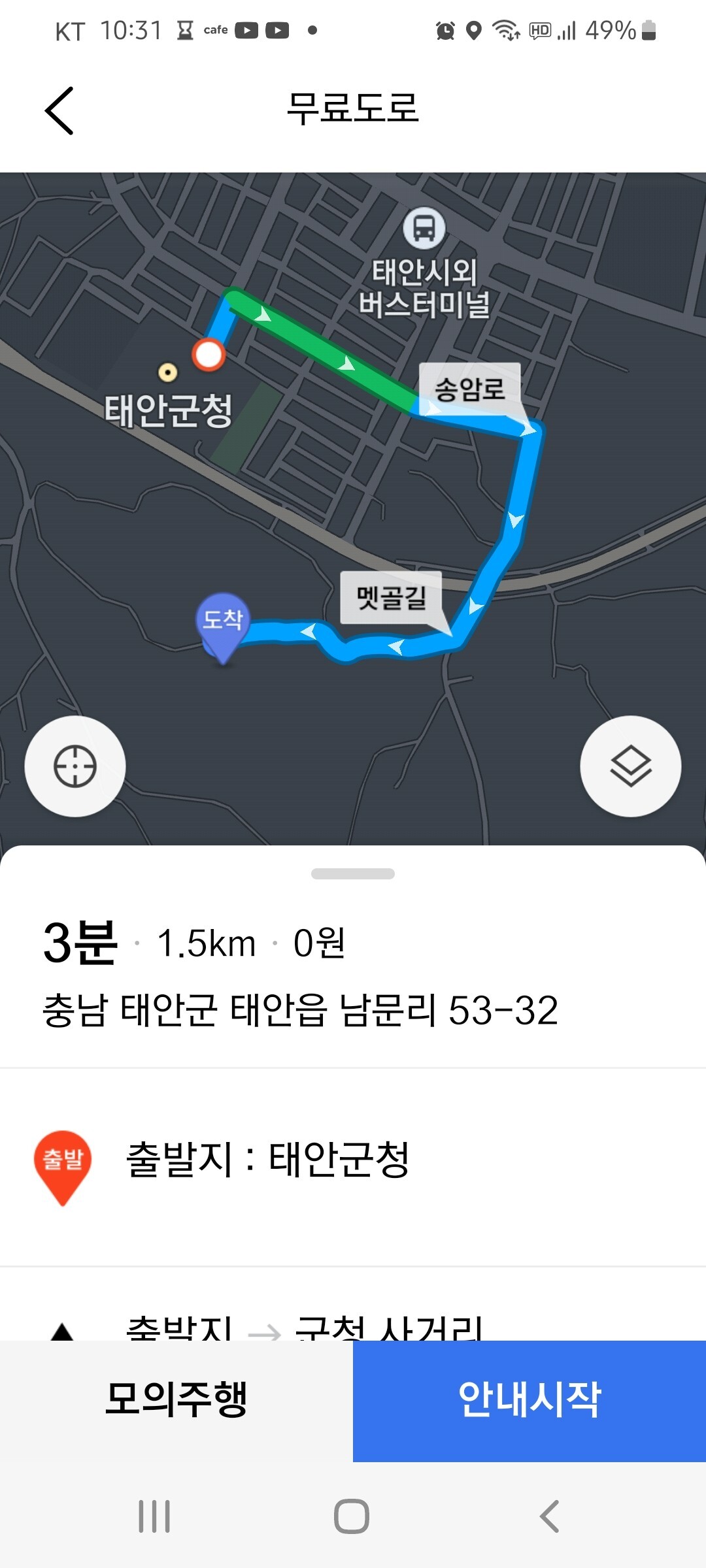Tap 안내시작 to start guidance
The image size is (706, 1568).
coord(529,1400)
